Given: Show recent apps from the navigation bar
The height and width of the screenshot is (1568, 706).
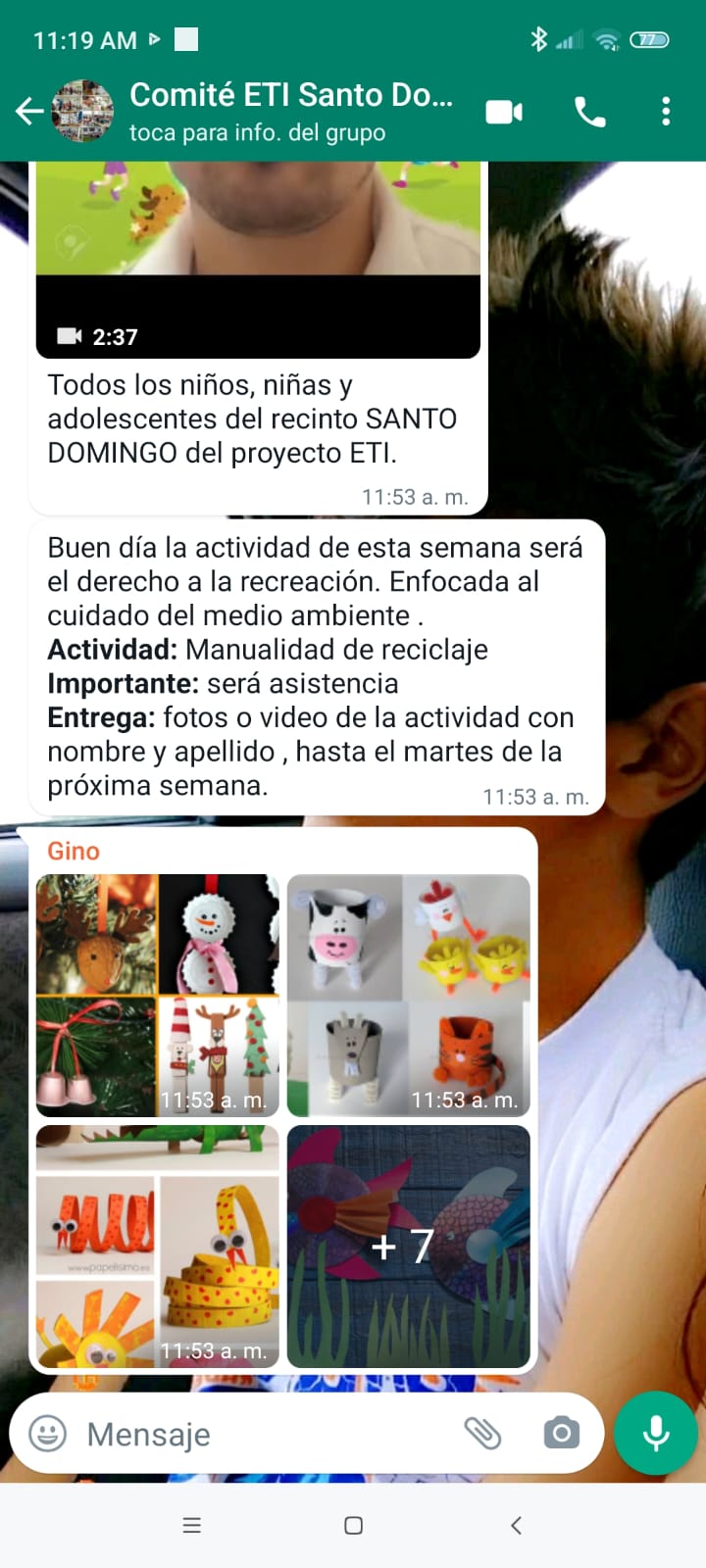Looking at the screenshot, I should click(x=192, y=1525).
